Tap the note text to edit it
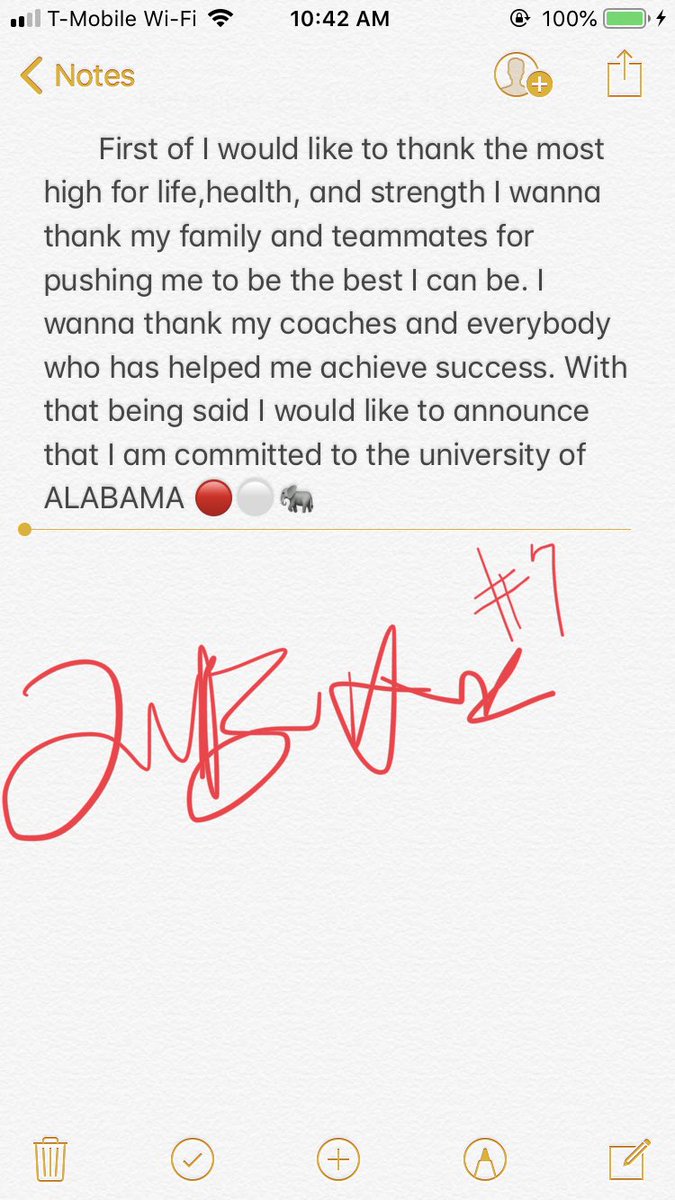 tap(336, 323)
